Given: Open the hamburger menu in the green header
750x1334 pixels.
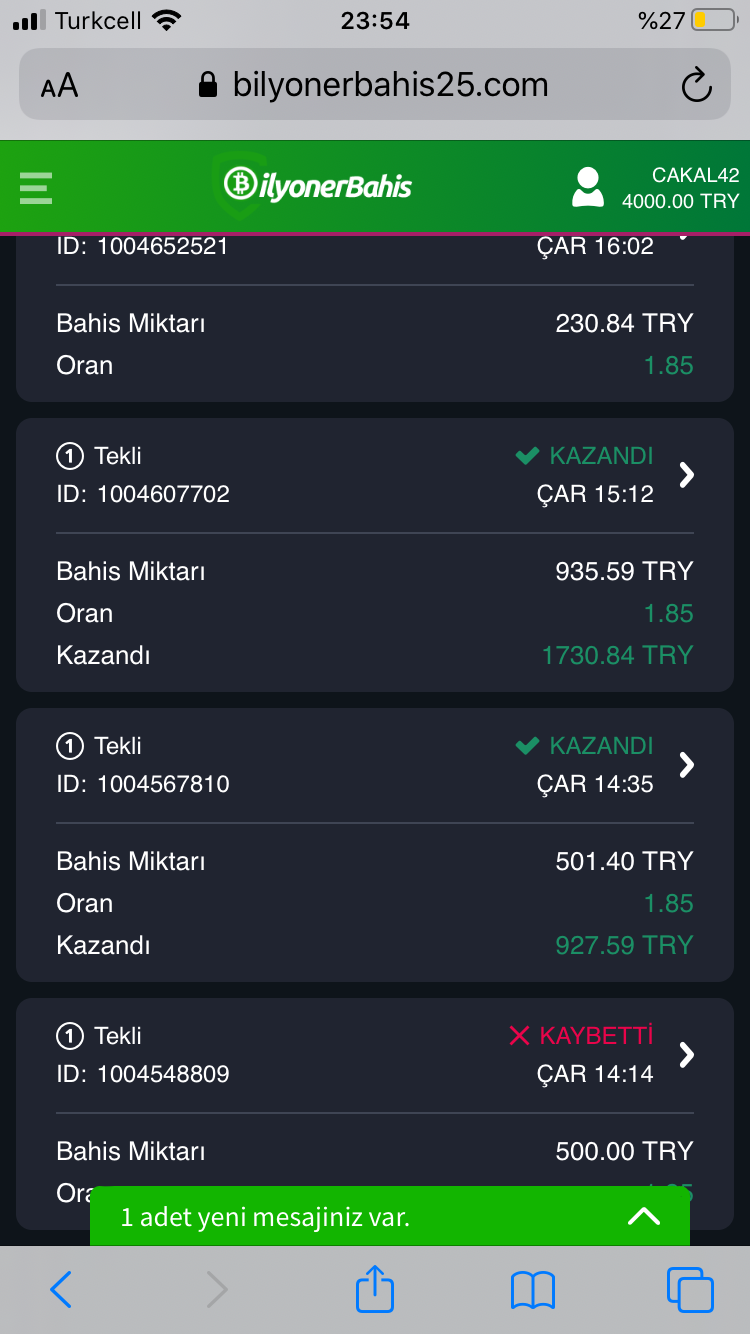Looking at the screenshot, I should pyautogui.click(x=35, y=188).
